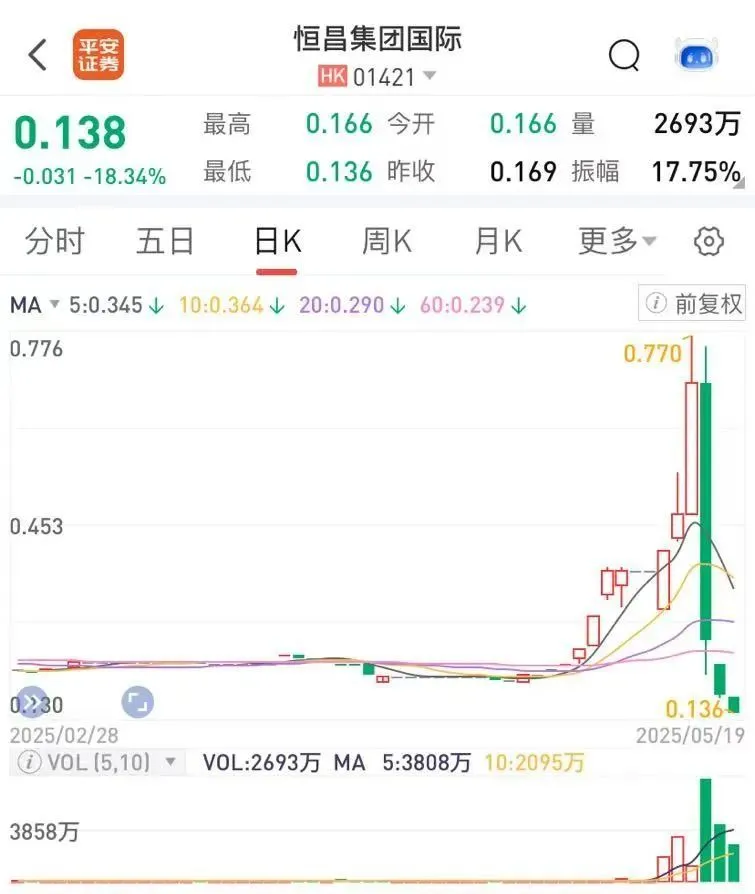Expand the 01421 stock code dropdown
This screenshot has width=755, height=894.
[x=430, y=76]
